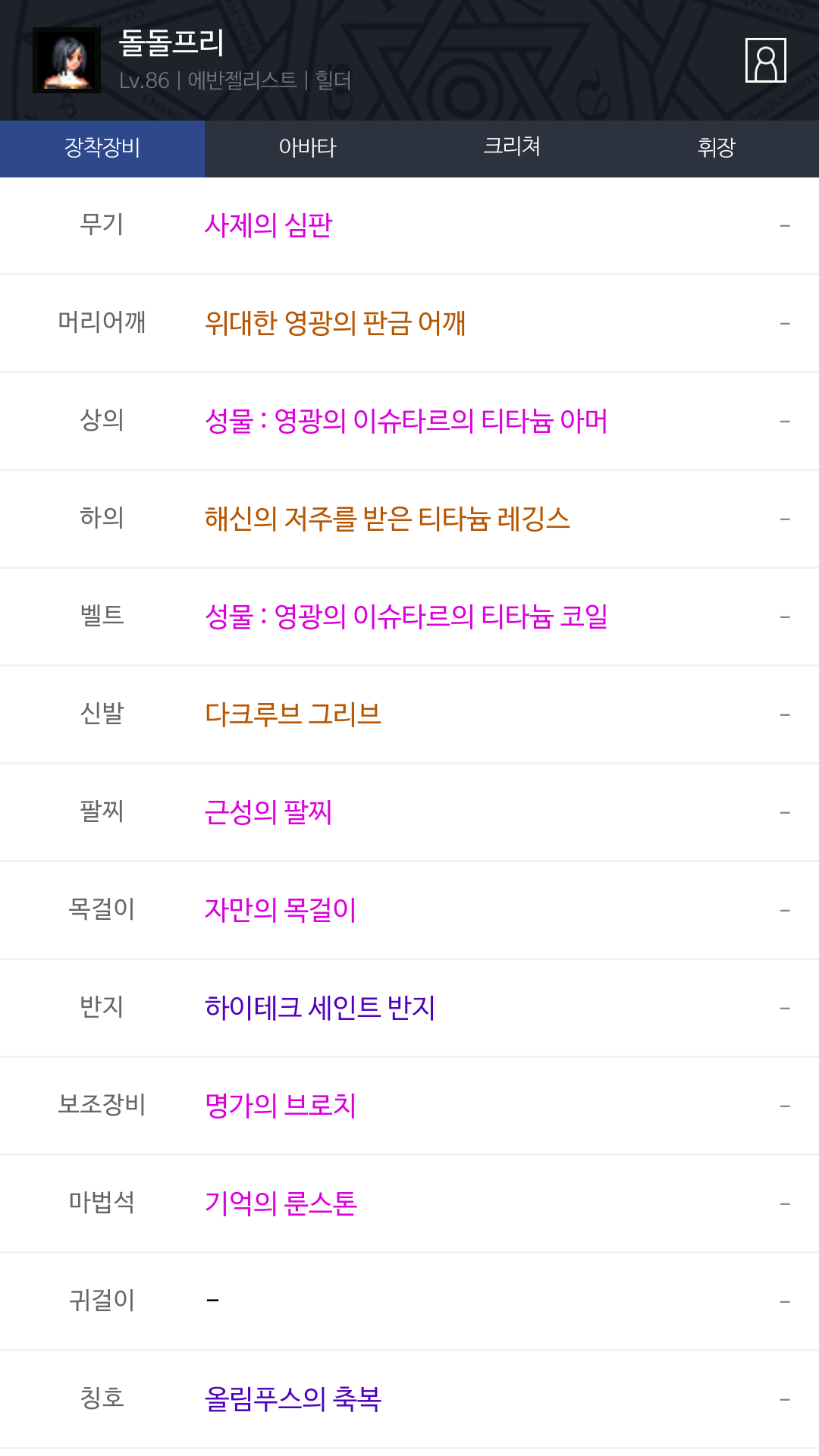Switch to the 휘장 tab
The height and width of the screenshot is (1456, 819).
click(717, 148)
